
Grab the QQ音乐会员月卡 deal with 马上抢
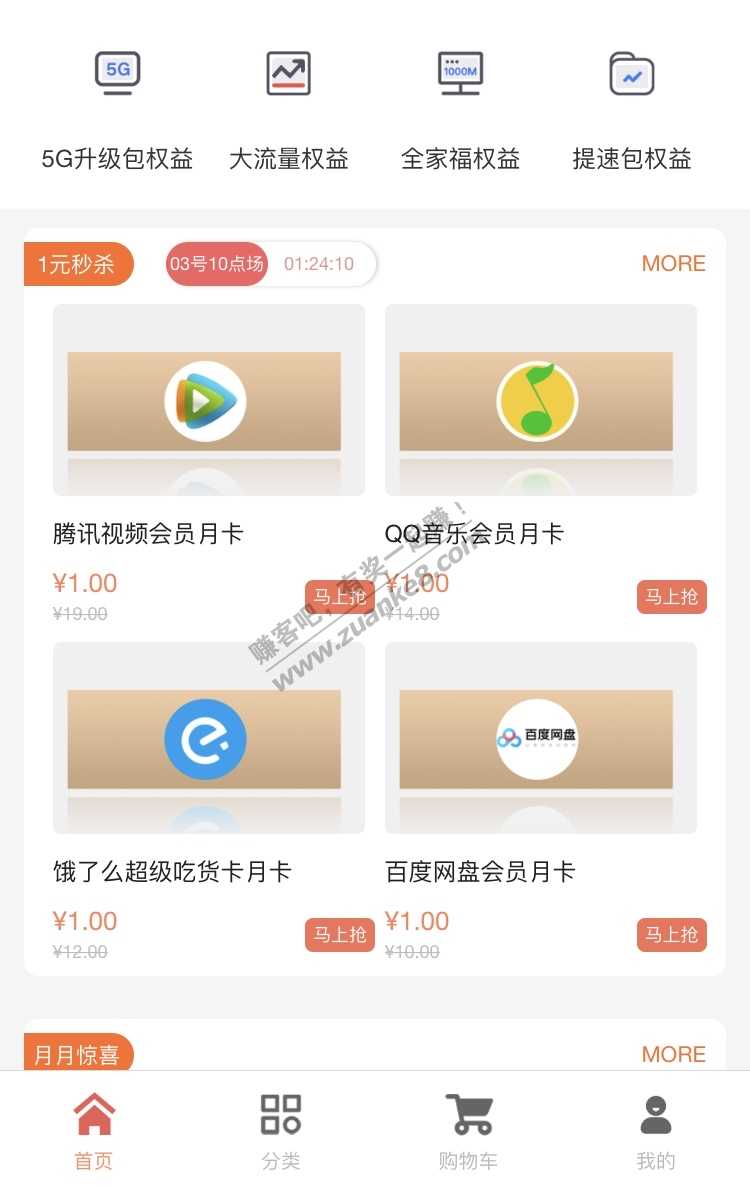[672, 597]
